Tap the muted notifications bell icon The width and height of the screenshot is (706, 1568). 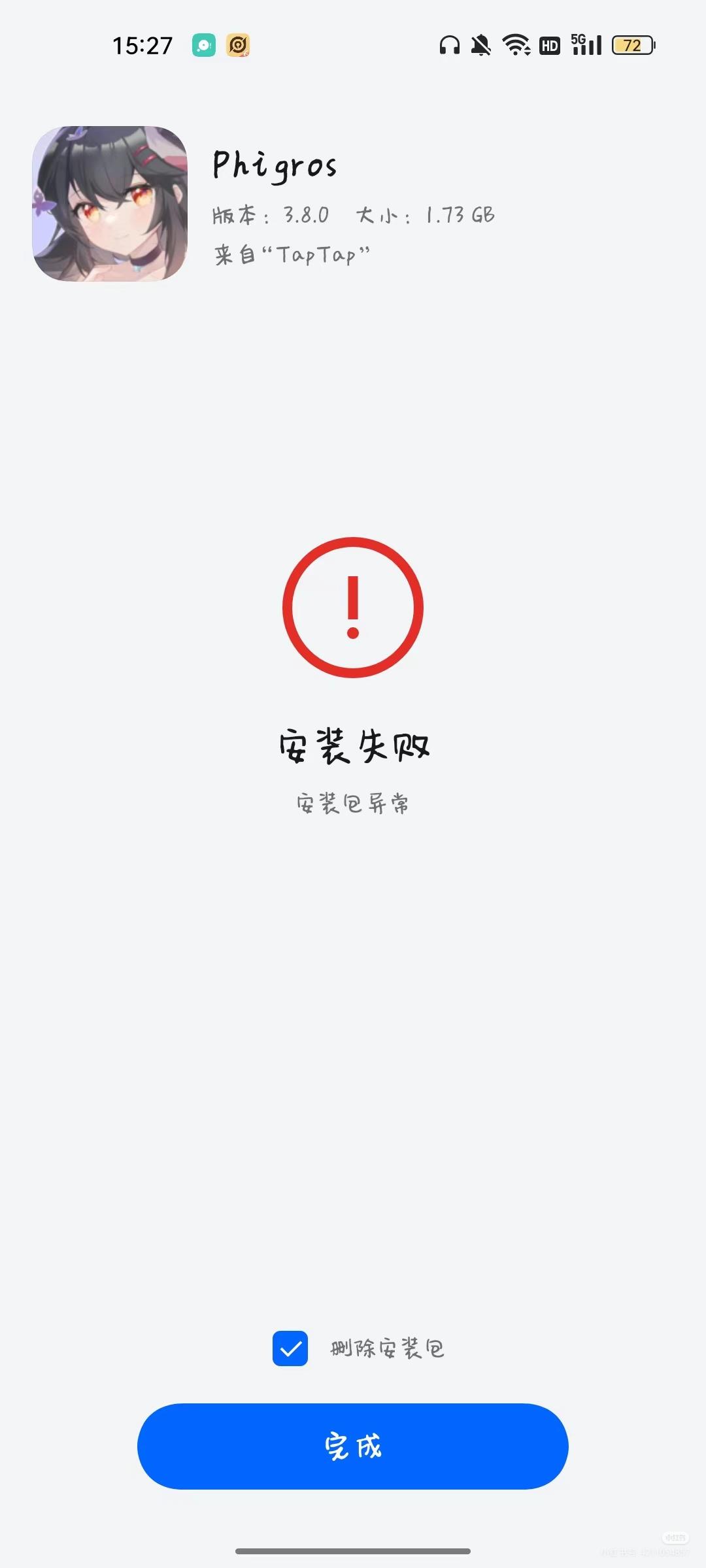tap(480, 46)
